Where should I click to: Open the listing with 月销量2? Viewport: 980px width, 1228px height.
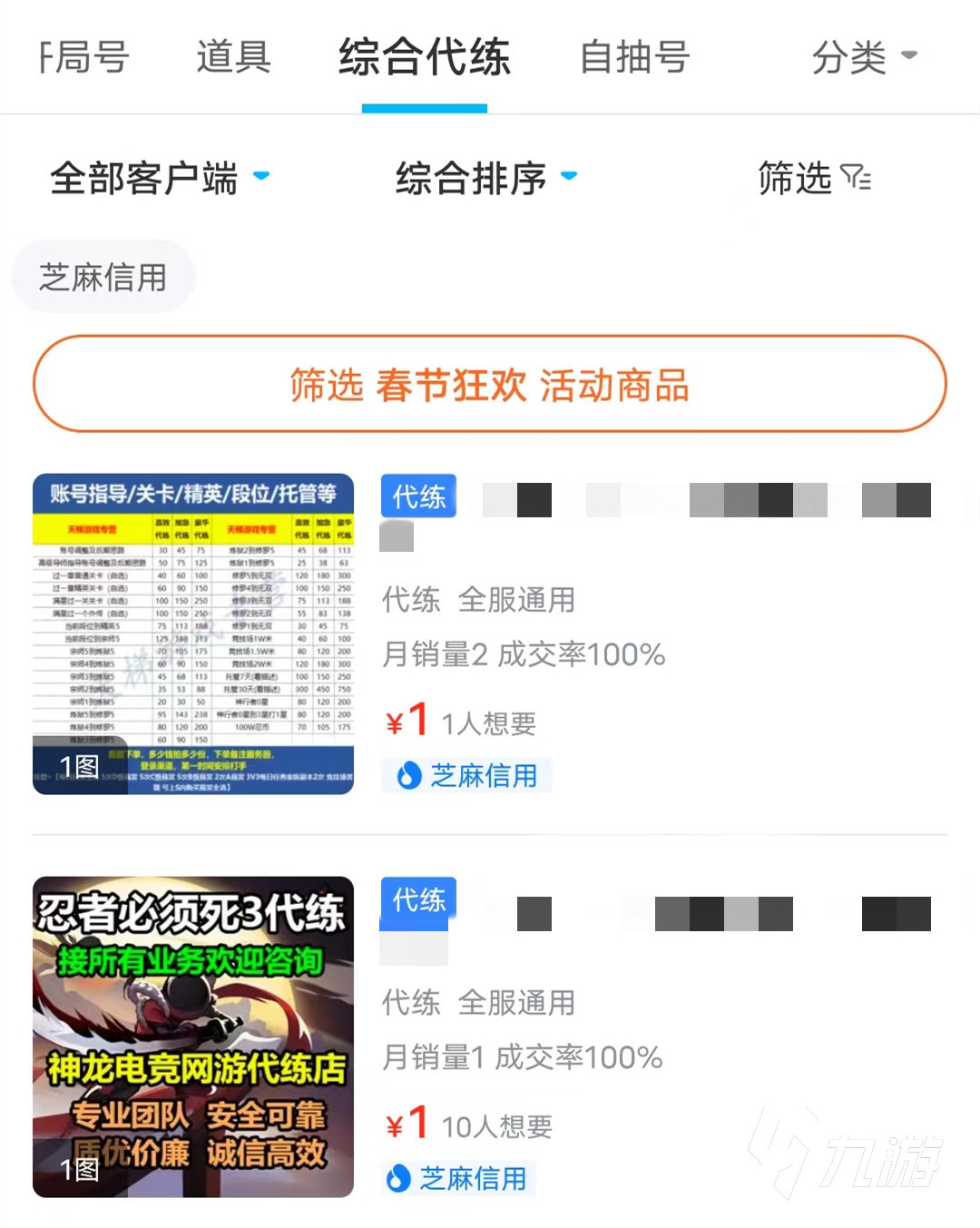point(662,653)
